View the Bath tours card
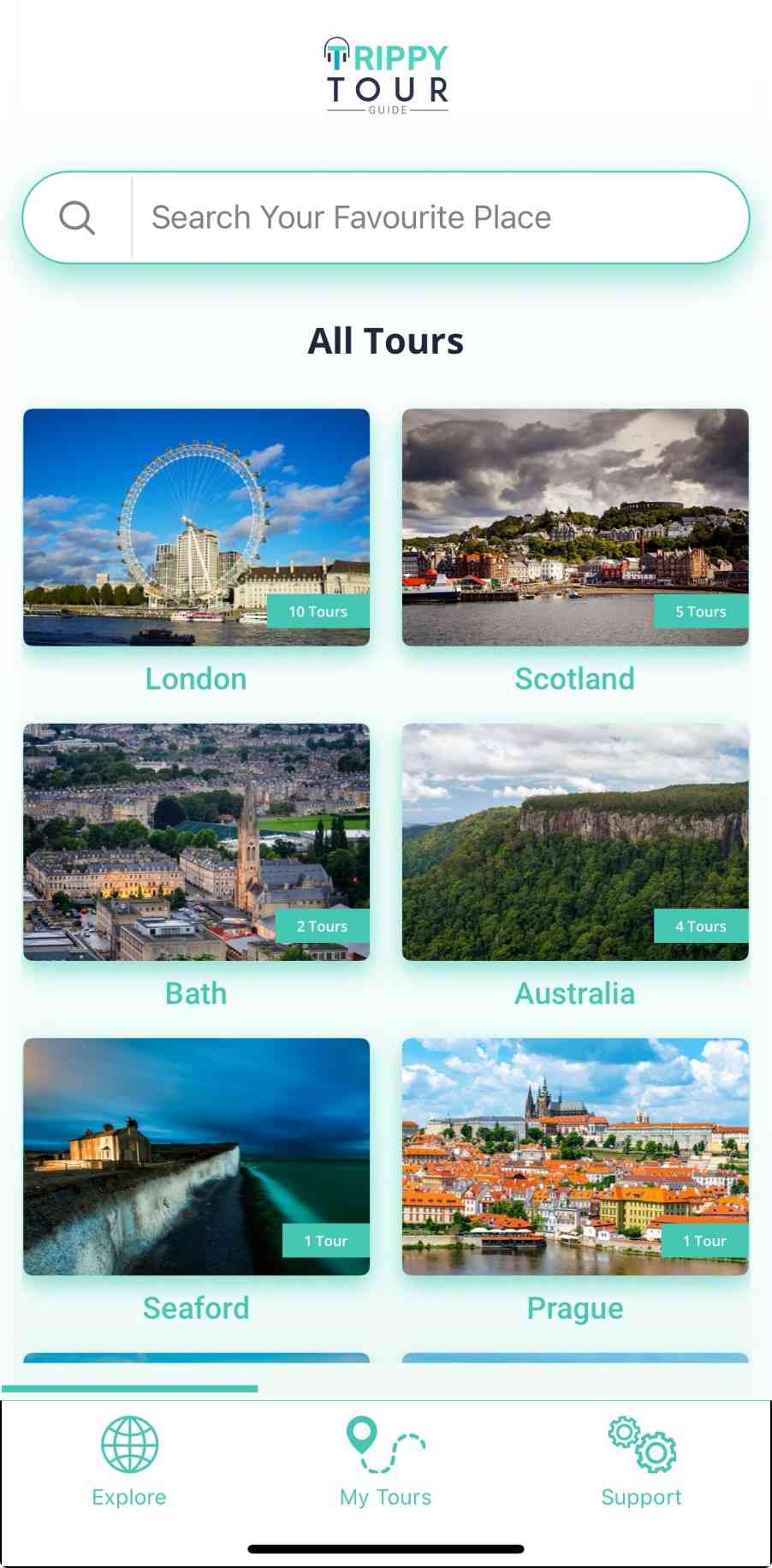 point(196,841)
